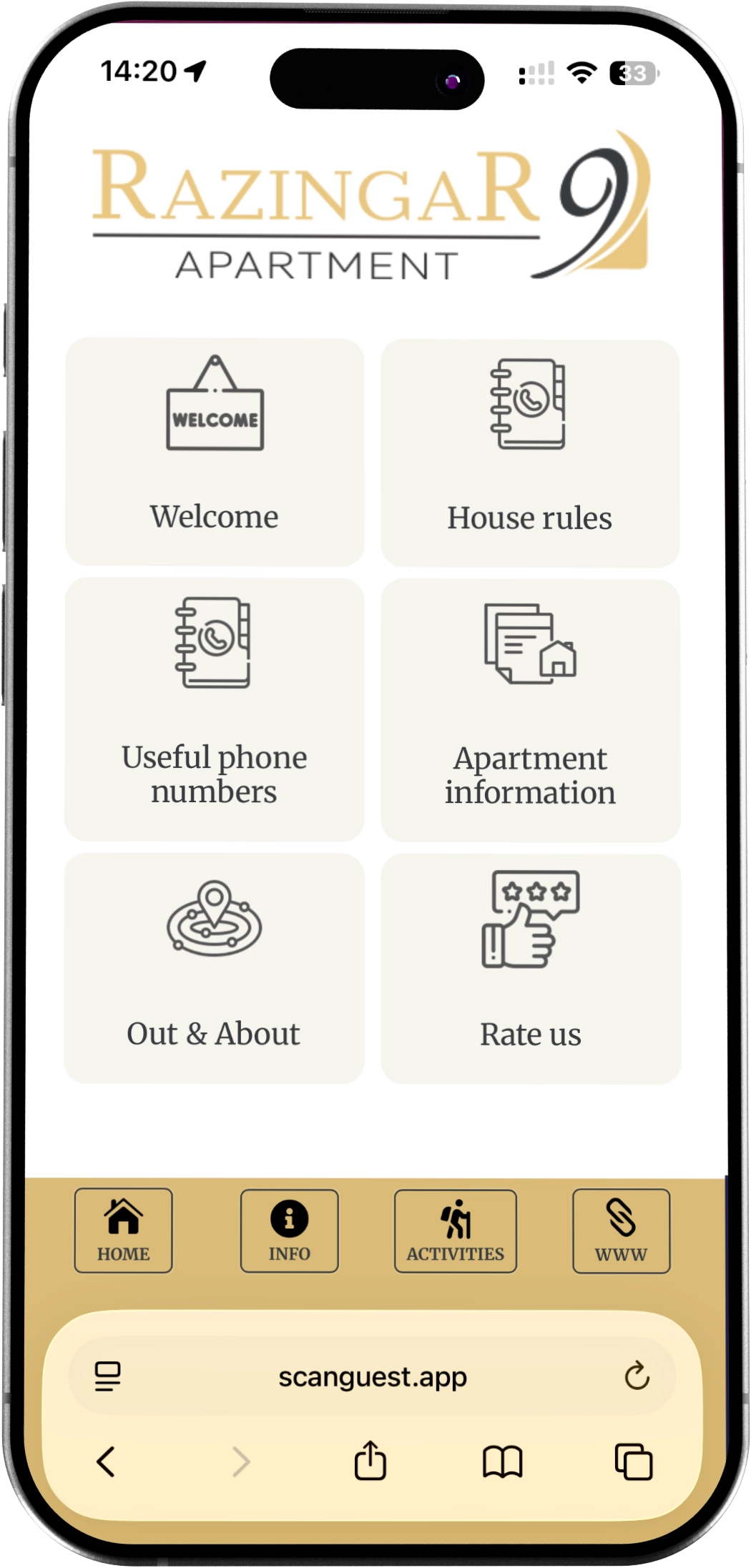Open the page settings menu icon
The width and height of the screenshot is (751, 1568).
pos(108,1376)
